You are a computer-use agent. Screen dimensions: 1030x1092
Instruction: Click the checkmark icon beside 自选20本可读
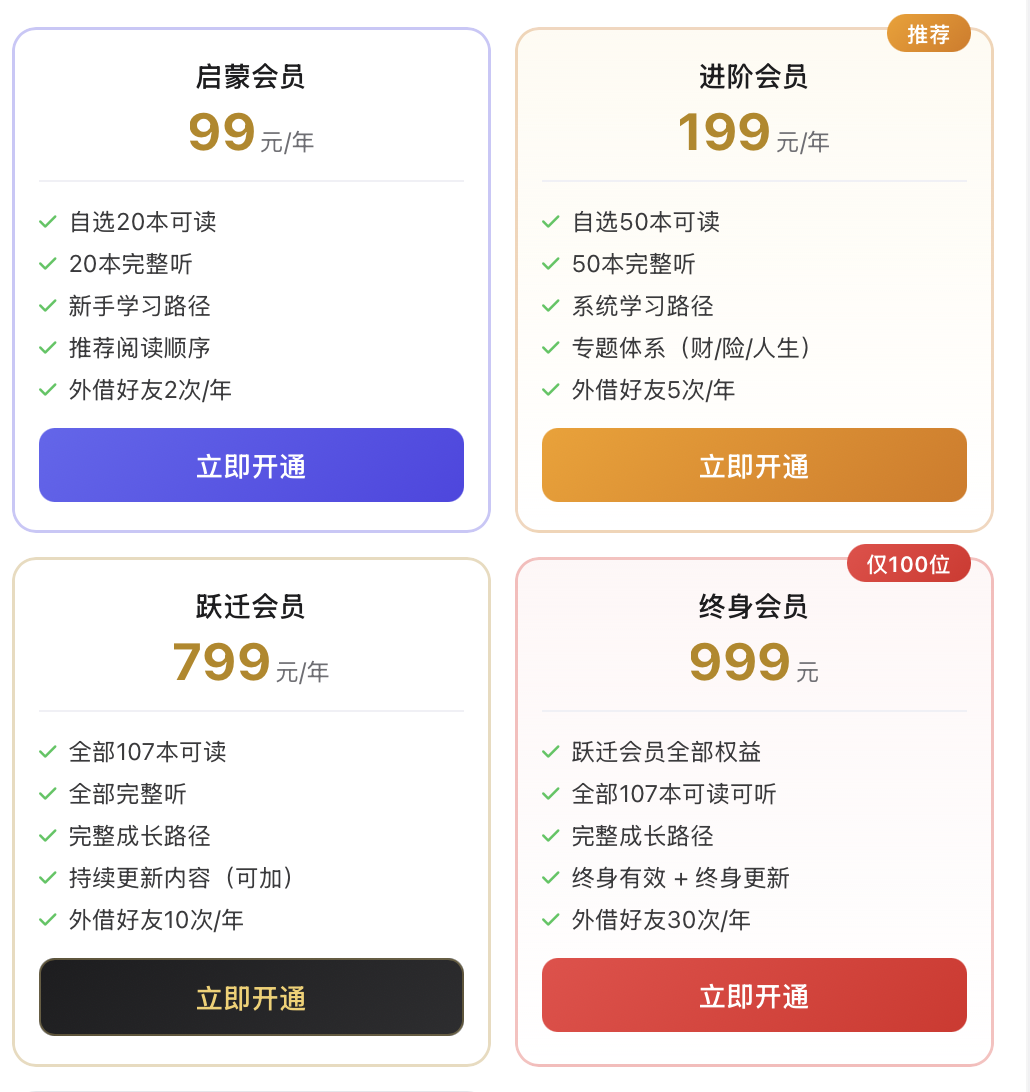(x=47, y=222)
